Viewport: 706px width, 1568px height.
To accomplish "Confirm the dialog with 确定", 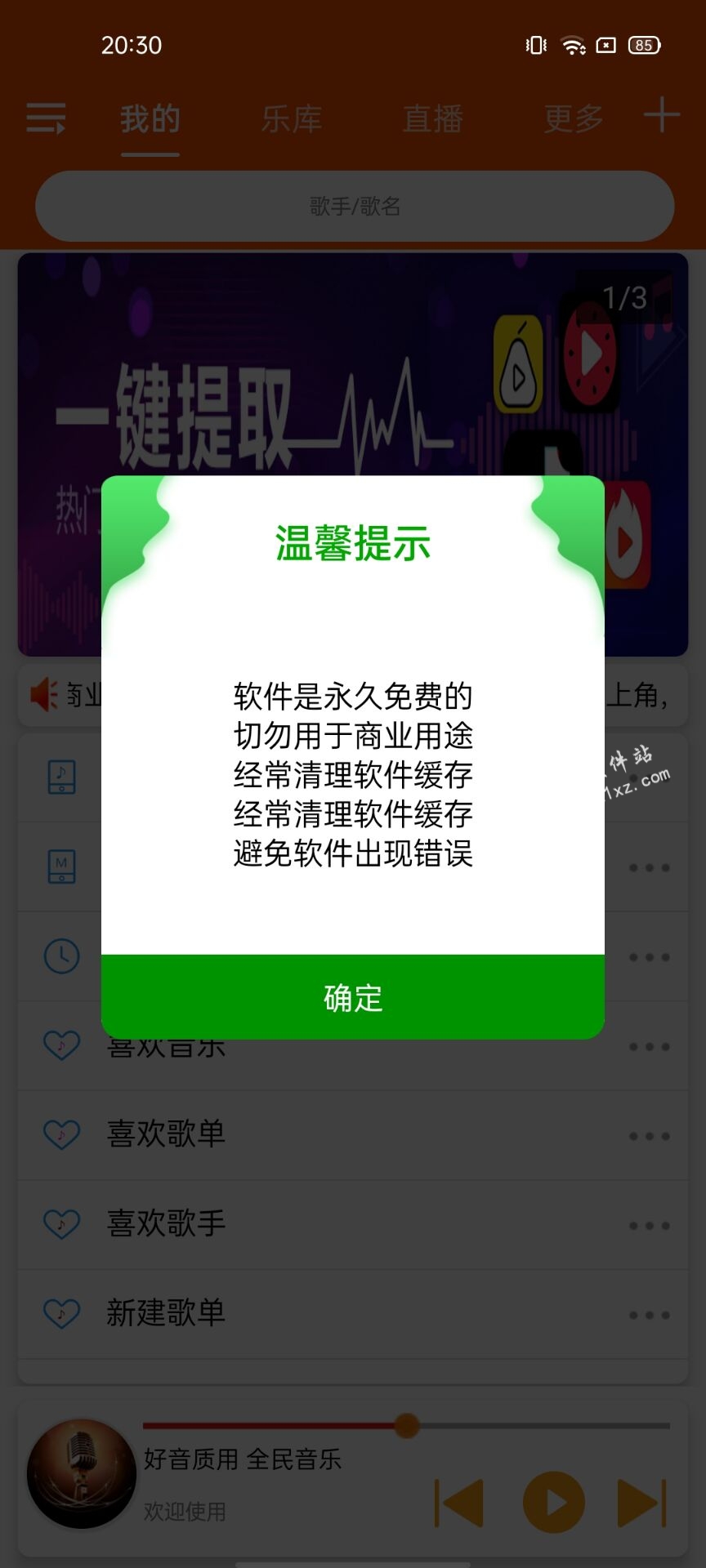I will click(352, 997).
